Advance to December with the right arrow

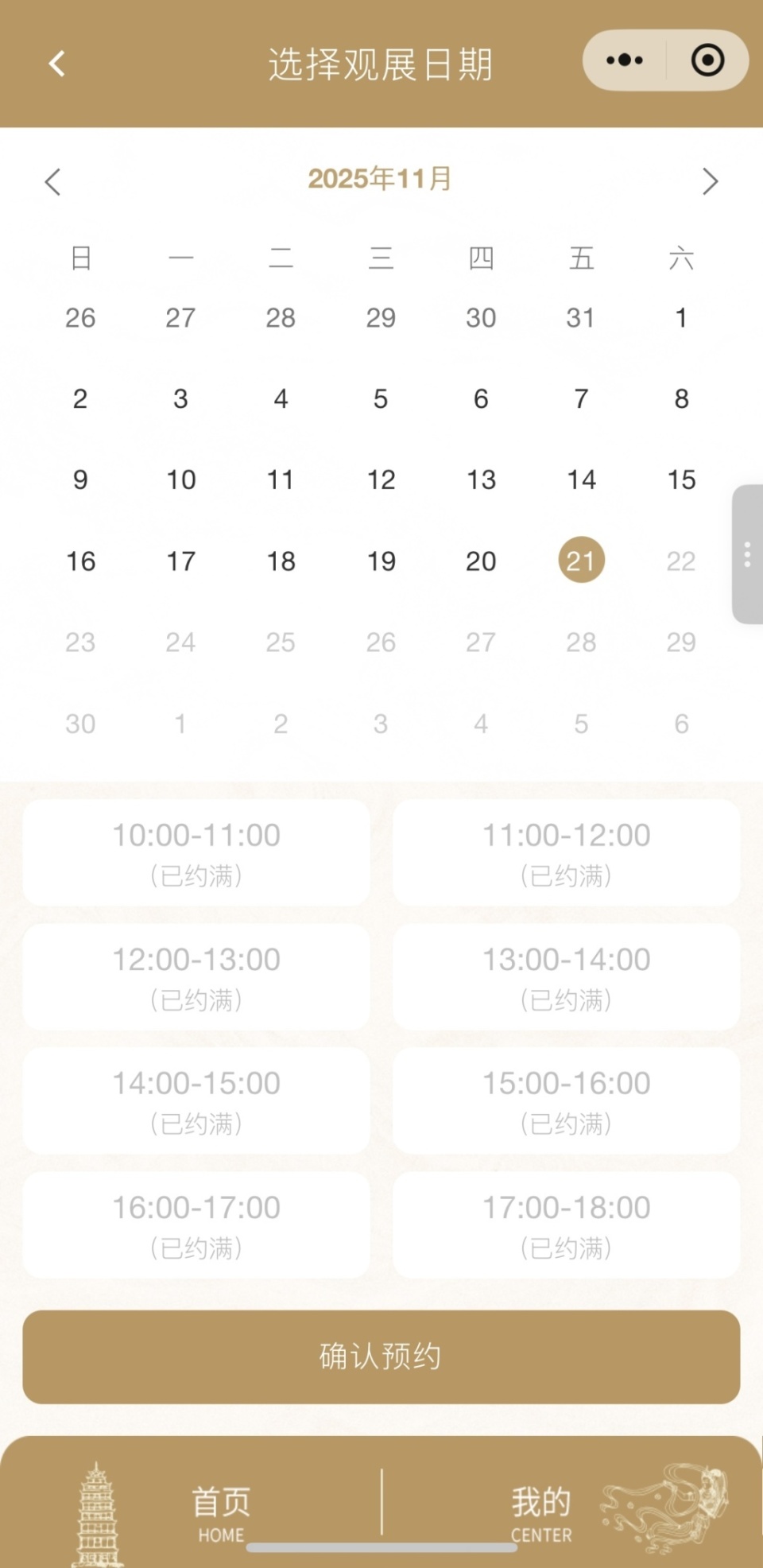[x=711, y=181]
